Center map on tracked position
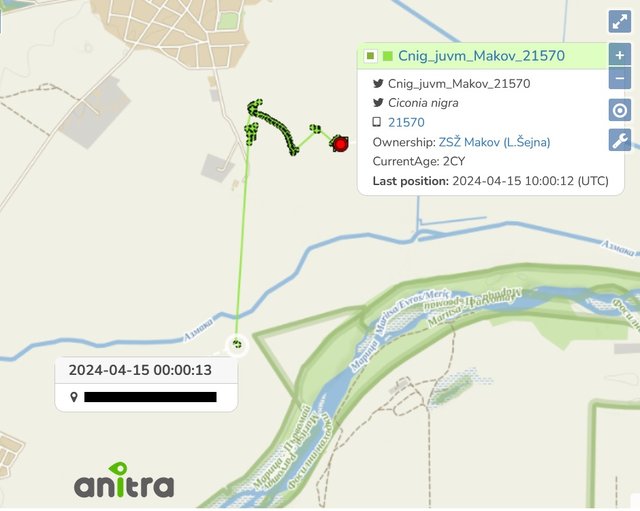The image size is (640, 511). [619, 111]
